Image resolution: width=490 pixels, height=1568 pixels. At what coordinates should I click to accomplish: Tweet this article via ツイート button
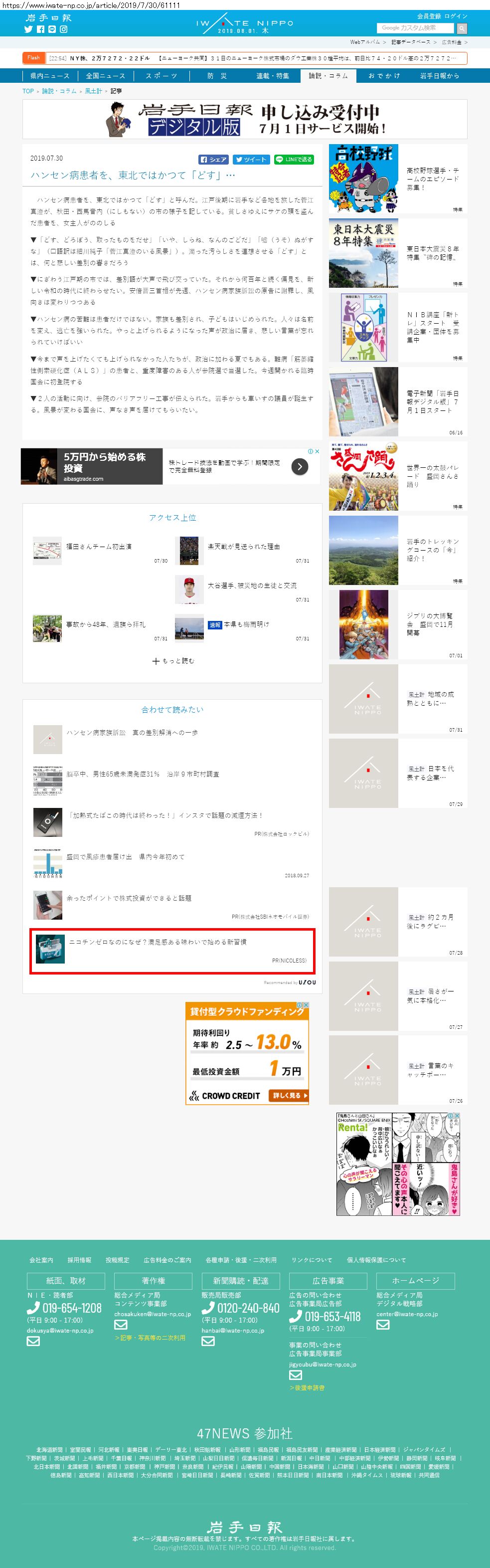click(x=251, y=160)
